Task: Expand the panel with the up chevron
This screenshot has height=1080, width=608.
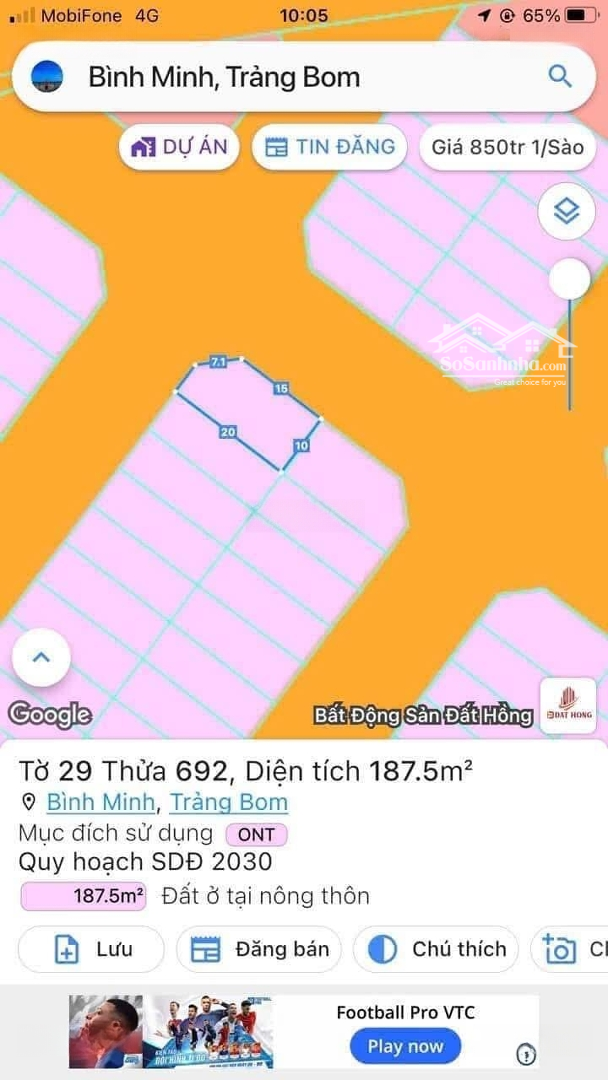Action: pos(41,657)
